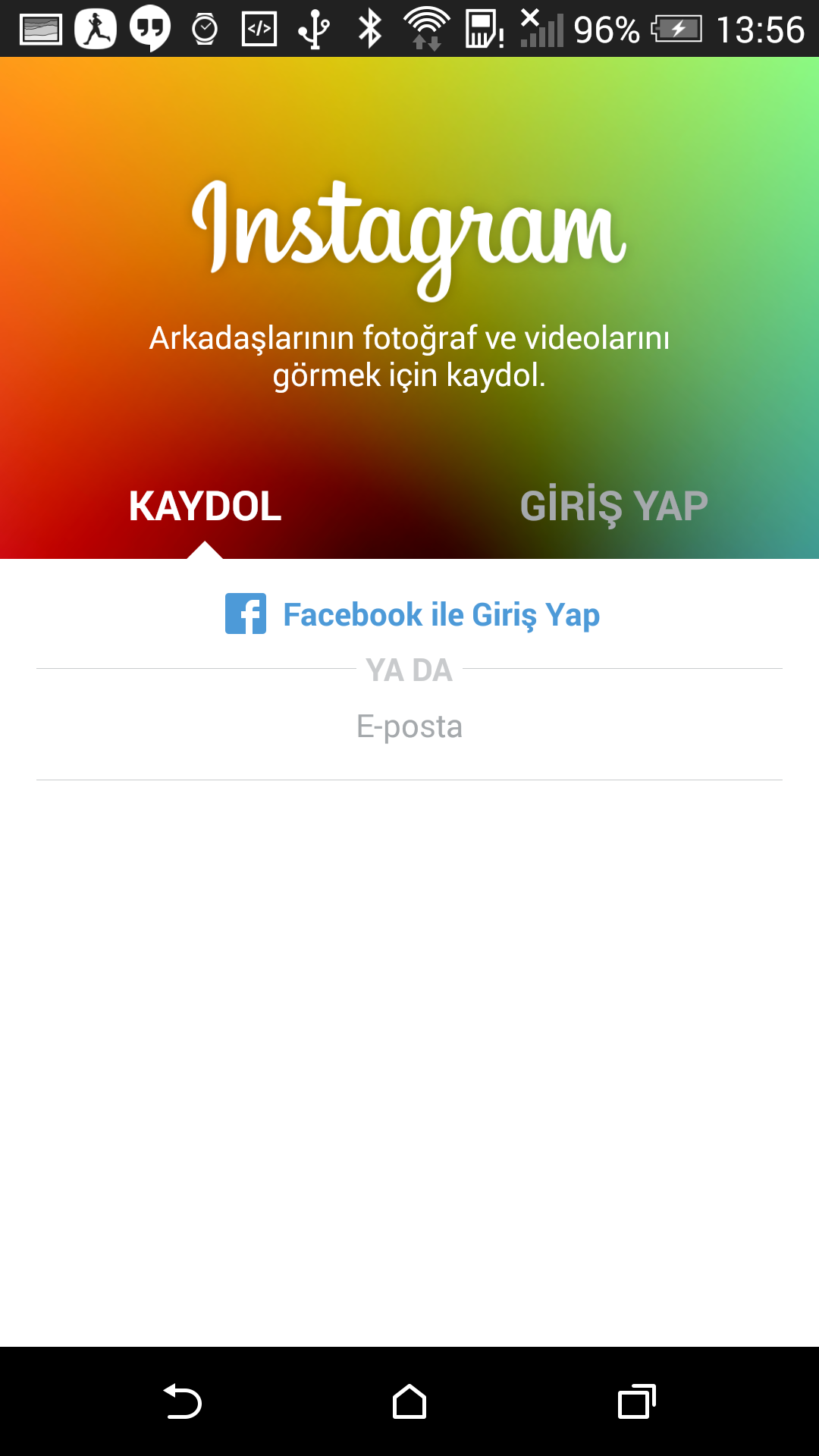The height and width of the screenshot is (1456, 819).
Task: Go back using the system back button
Action: coord(183,1401)
